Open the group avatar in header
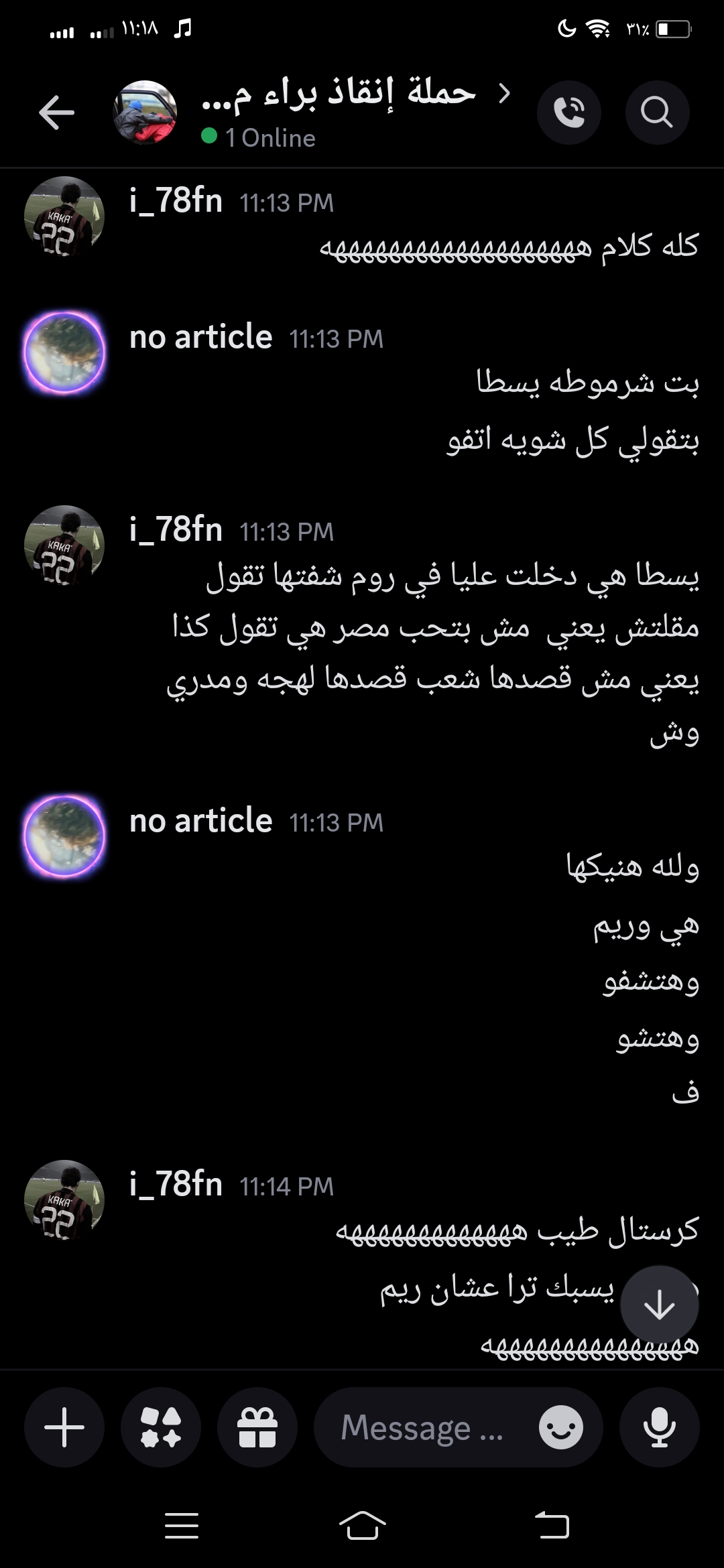 145,112
